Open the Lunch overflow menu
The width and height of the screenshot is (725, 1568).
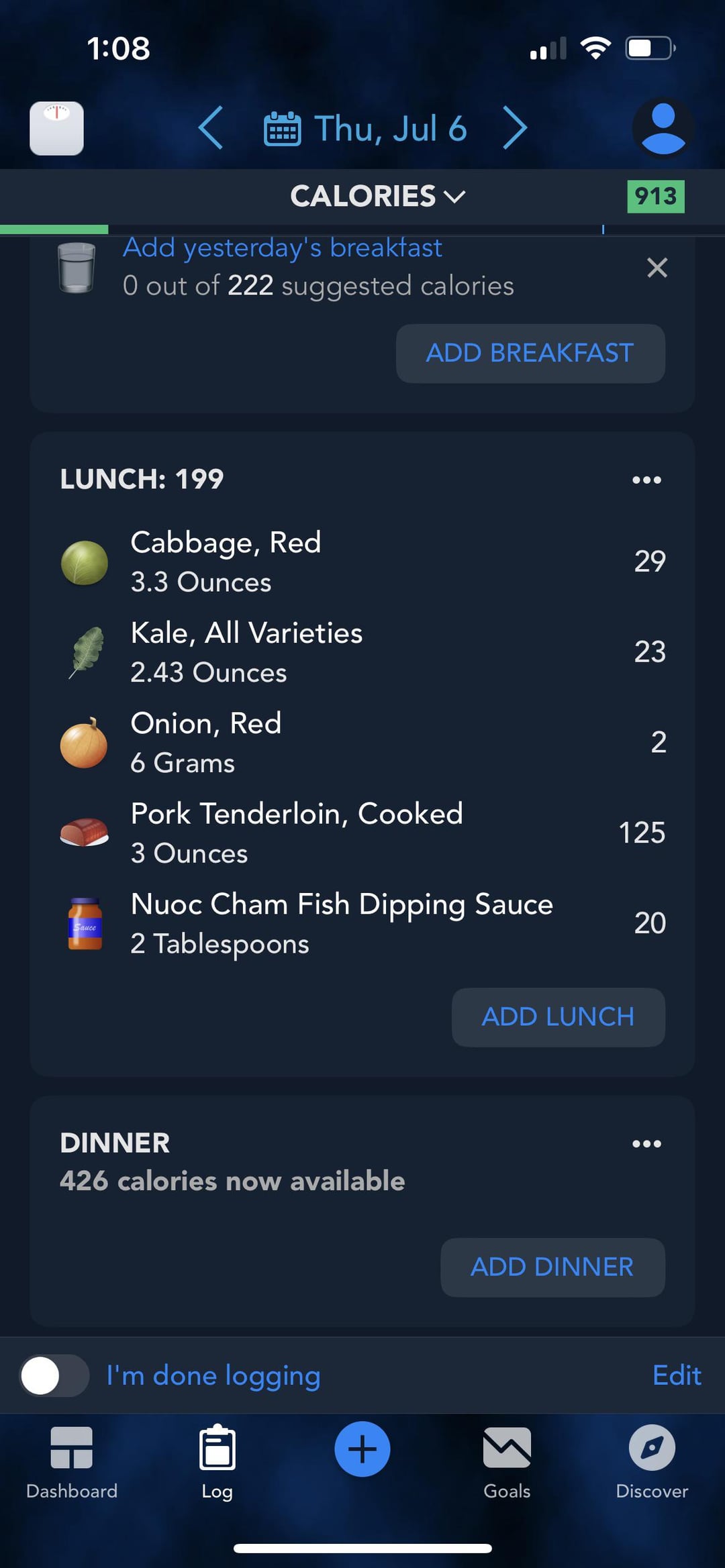click(x=646, y=480)
